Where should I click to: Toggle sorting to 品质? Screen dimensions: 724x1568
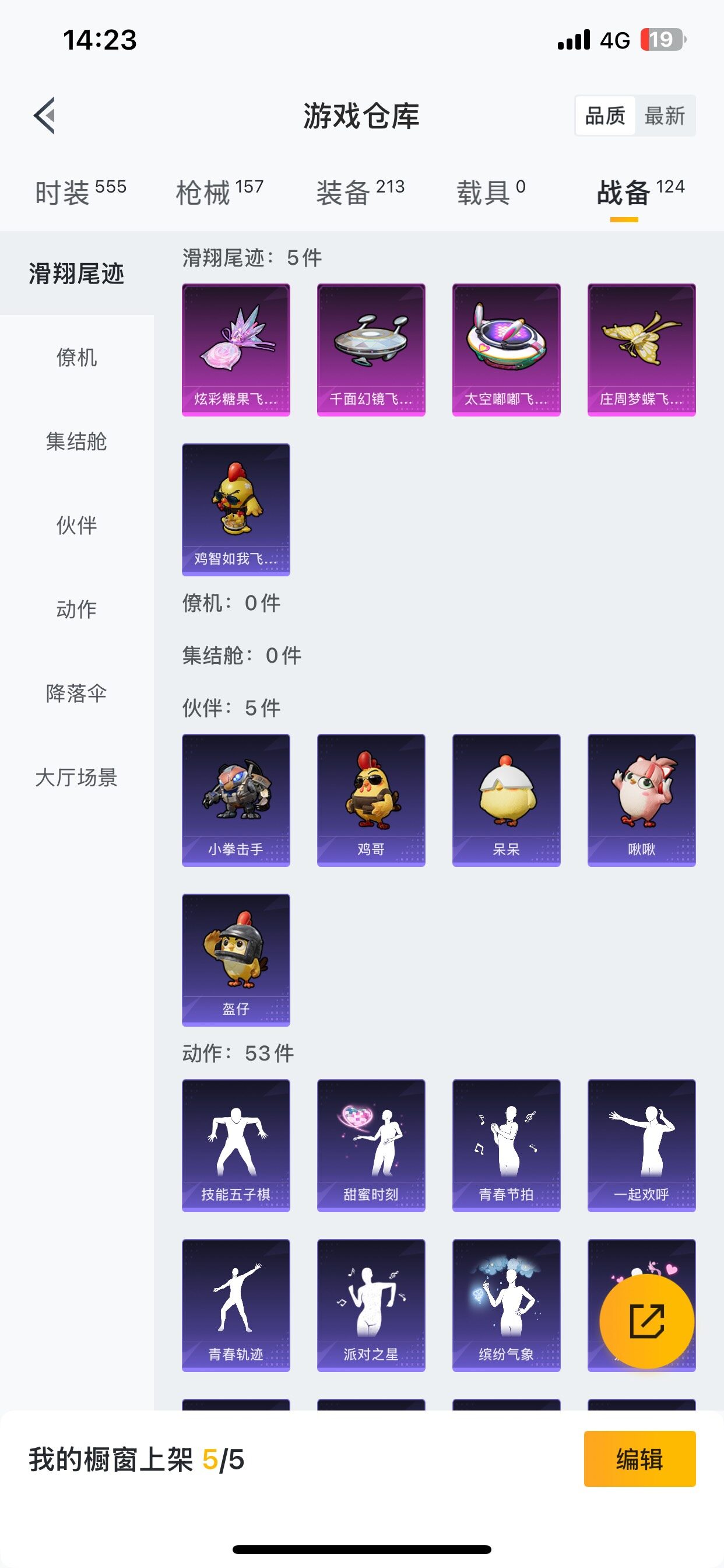coord(604,116)
